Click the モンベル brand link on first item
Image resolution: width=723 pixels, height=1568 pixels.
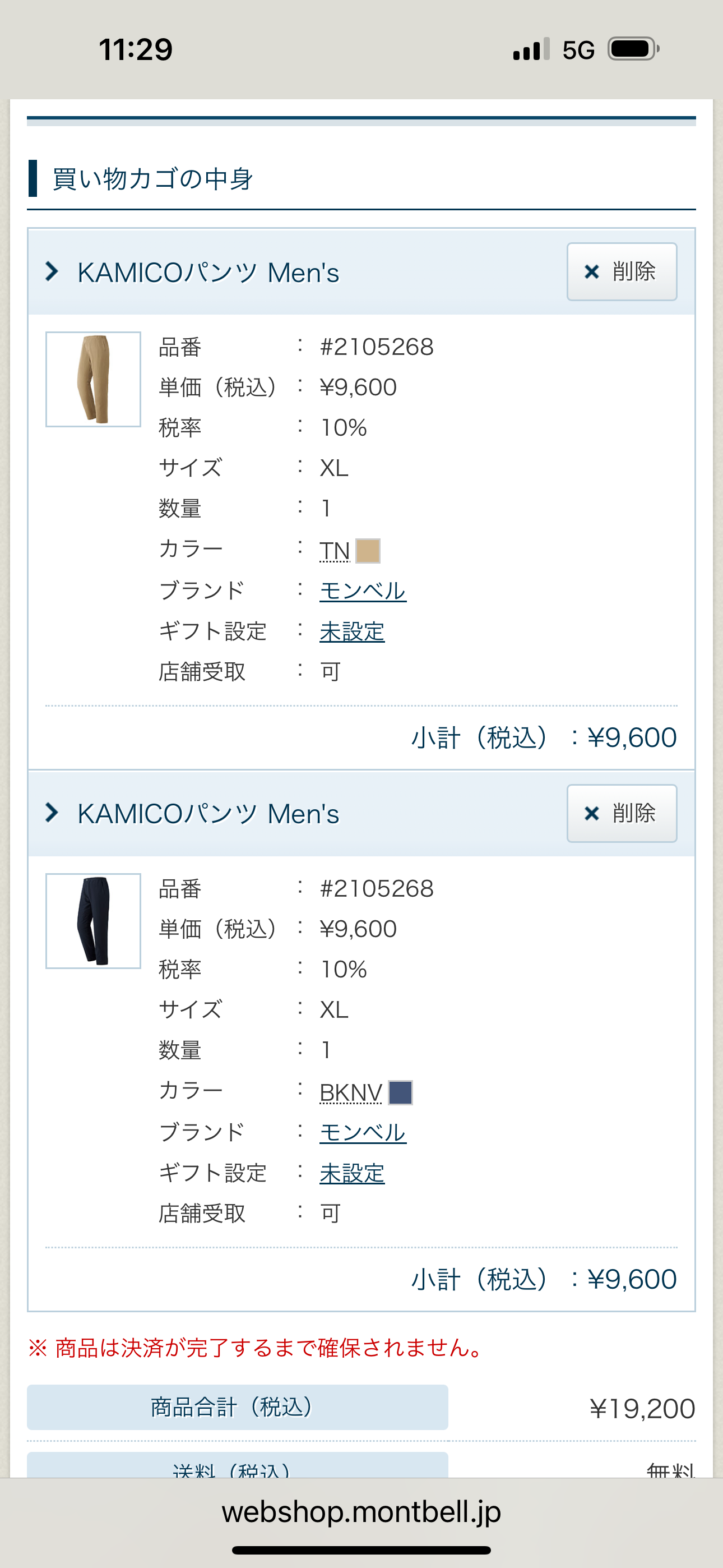click(x=363, y=589)
